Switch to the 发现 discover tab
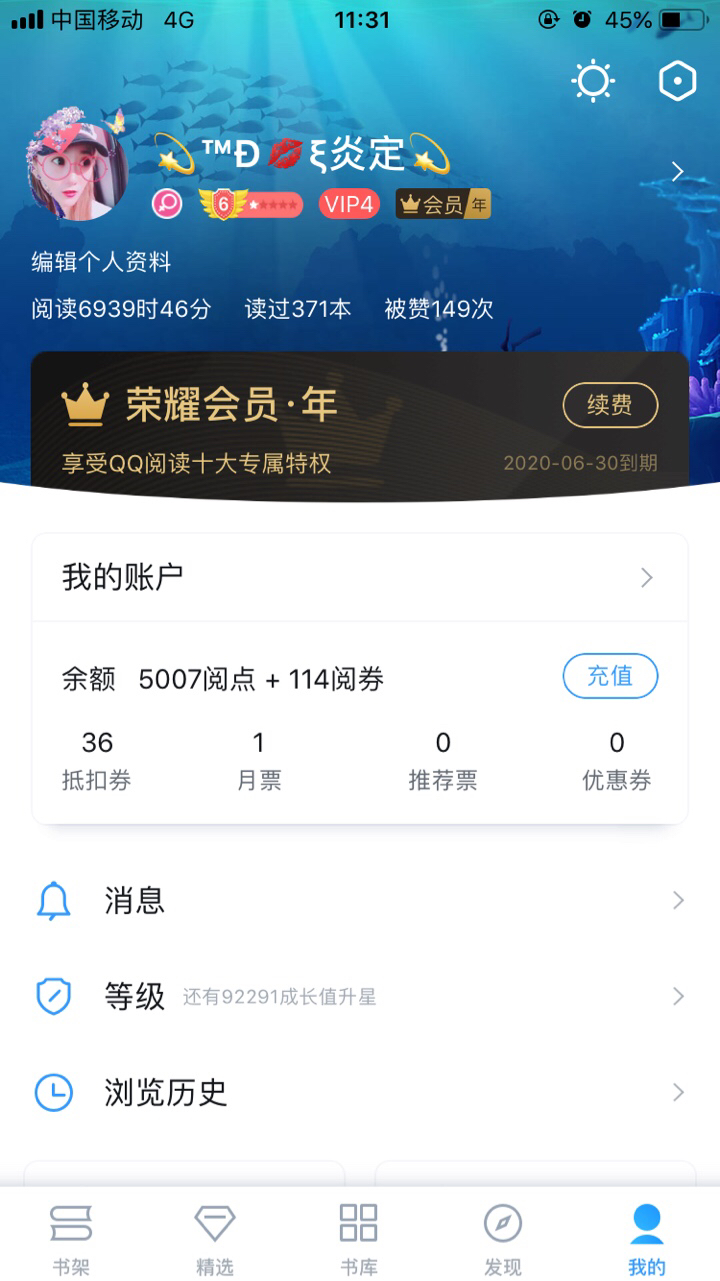 point(503,1239)
